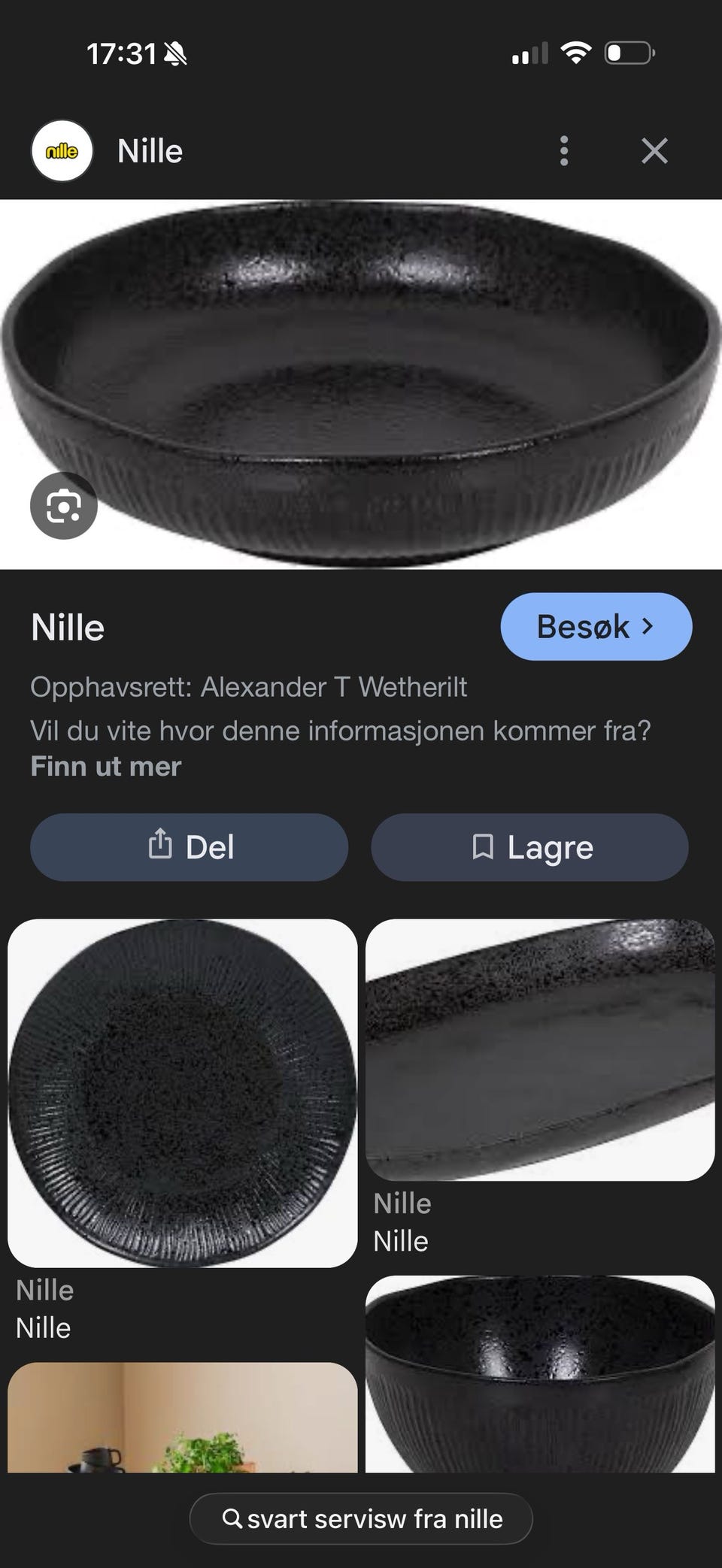Open the three-dot overflow menu

(x=563, y=151)
